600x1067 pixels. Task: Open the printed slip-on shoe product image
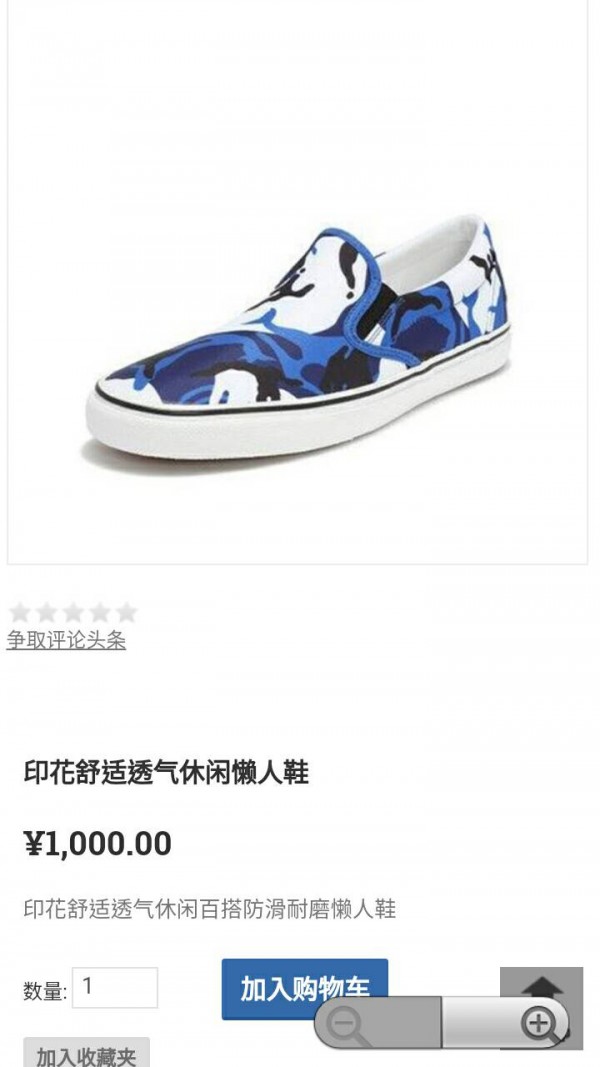point(297,340)
